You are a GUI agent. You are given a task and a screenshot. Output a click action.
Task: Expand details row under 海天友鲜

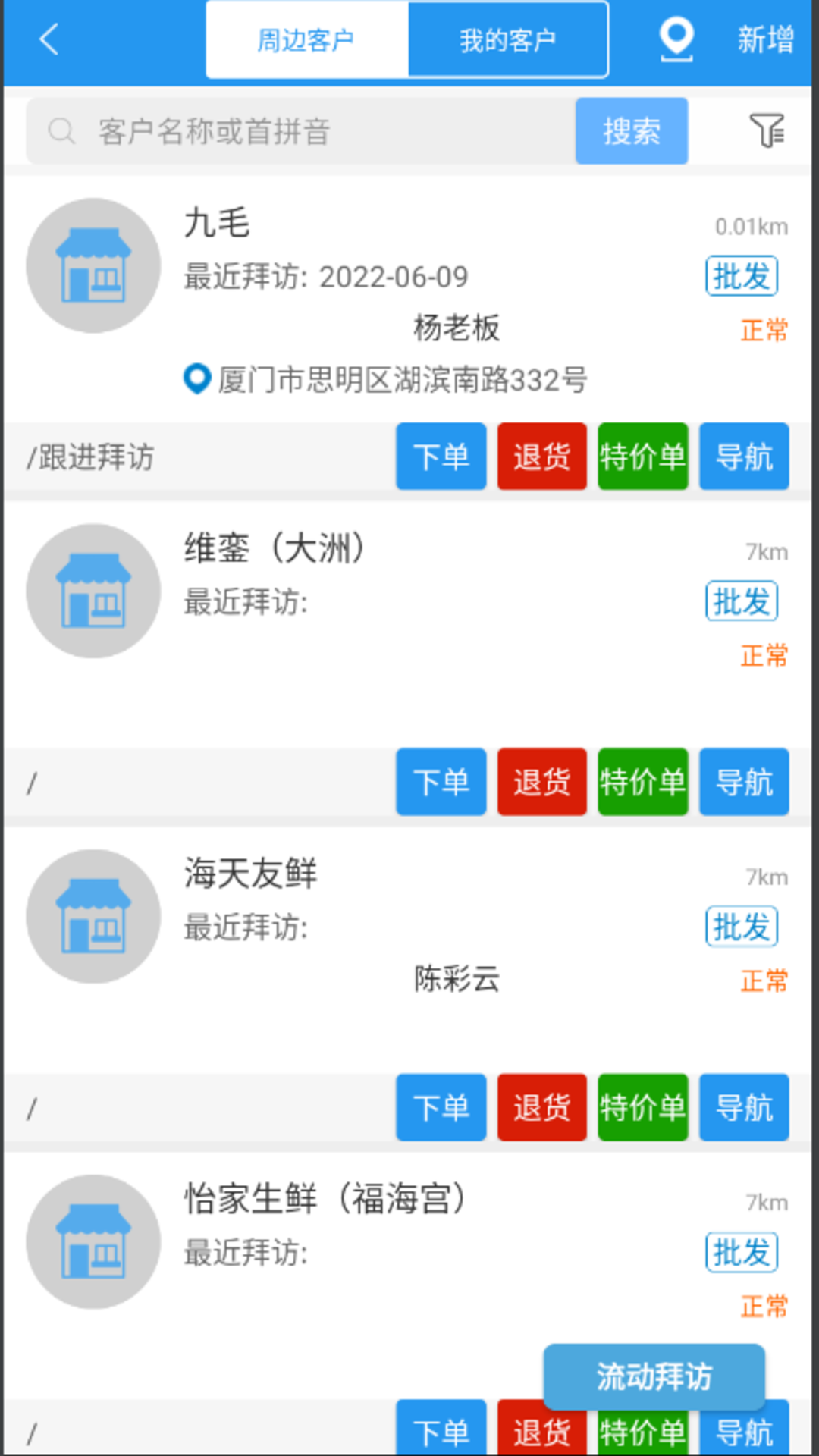pos(31,1107)
